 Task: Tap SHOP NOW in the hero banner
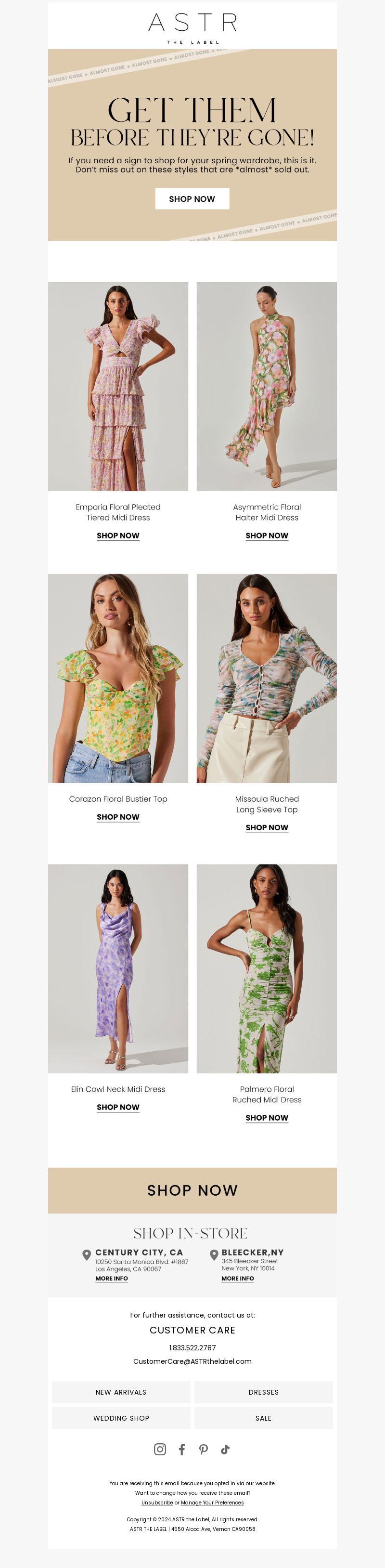(x=192, y=198)
